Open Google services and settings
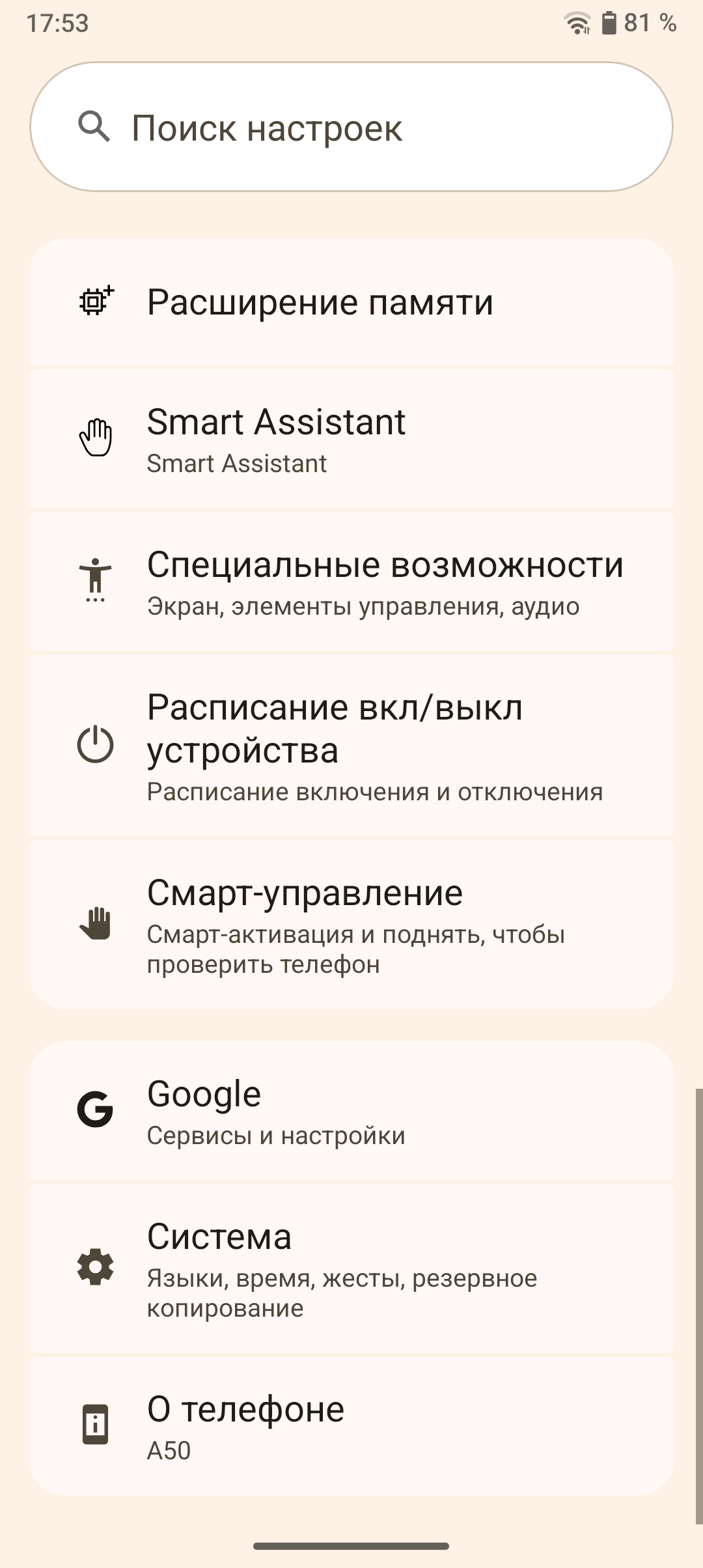Screen dimensions: 703x1568 pyautogui.click(x=351, y=1111)
